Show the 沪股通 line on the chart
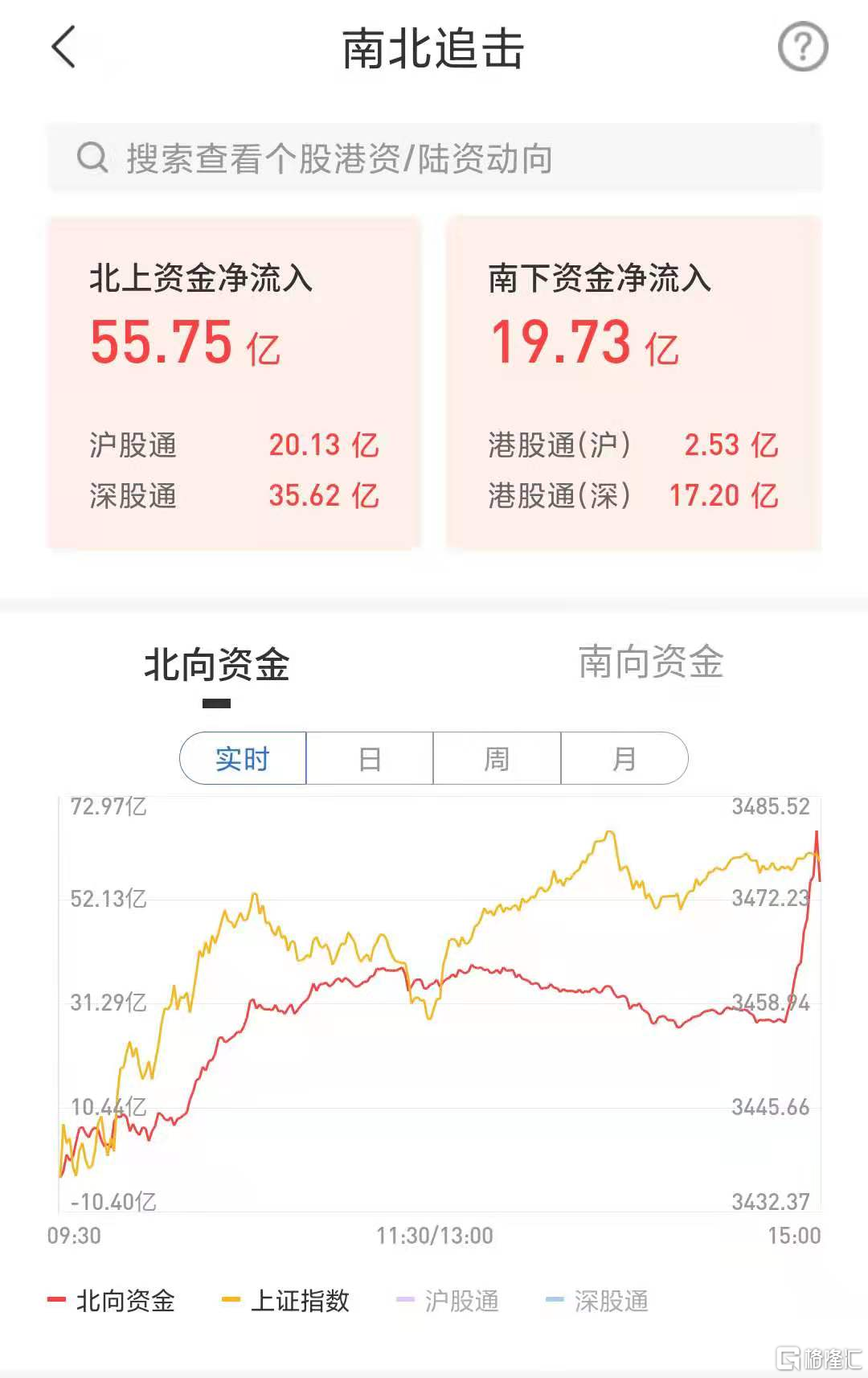 (448, 1300)
